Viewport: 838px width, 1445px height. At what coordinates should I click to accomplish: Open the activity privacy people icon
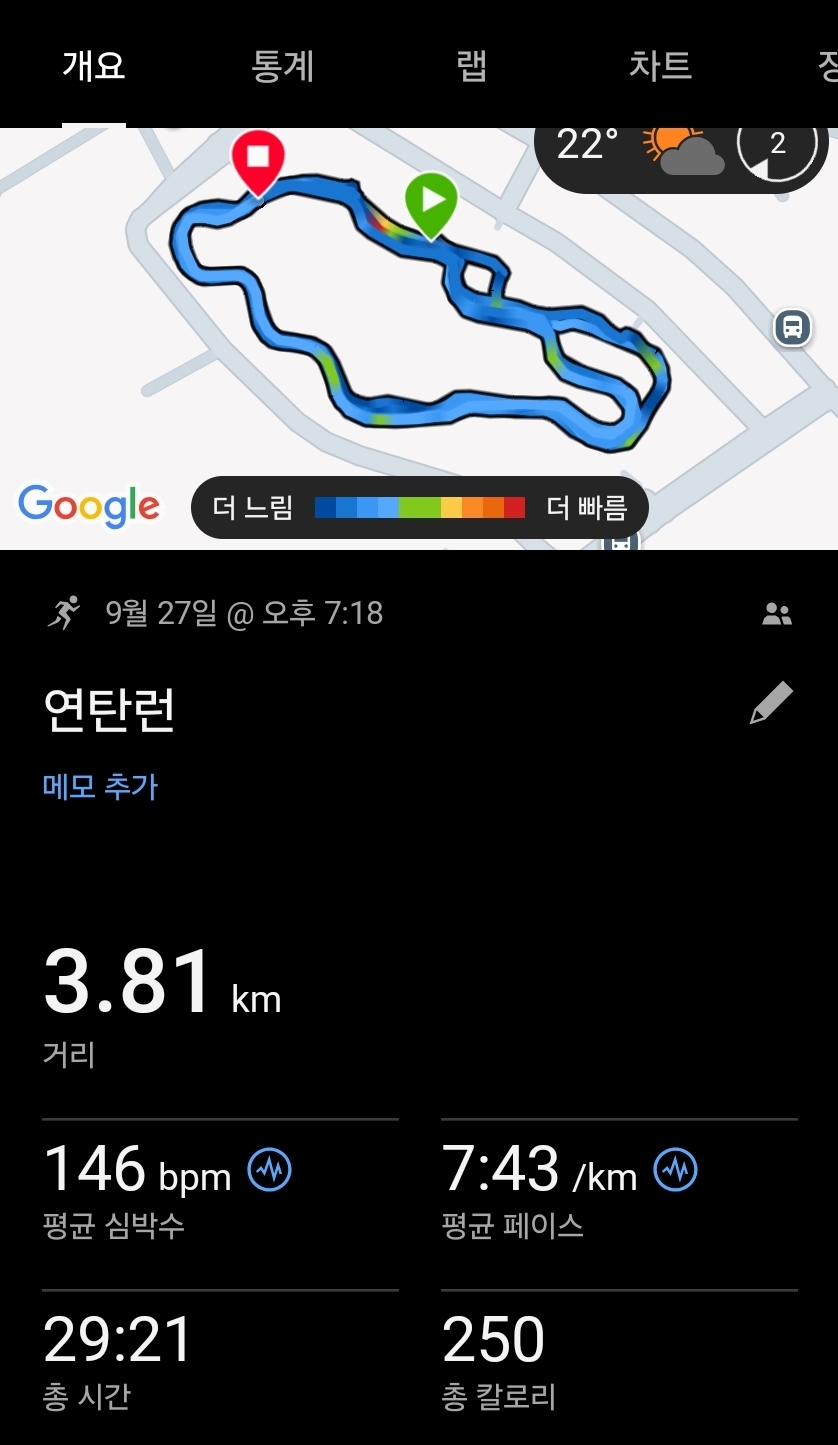pos(776,614)
